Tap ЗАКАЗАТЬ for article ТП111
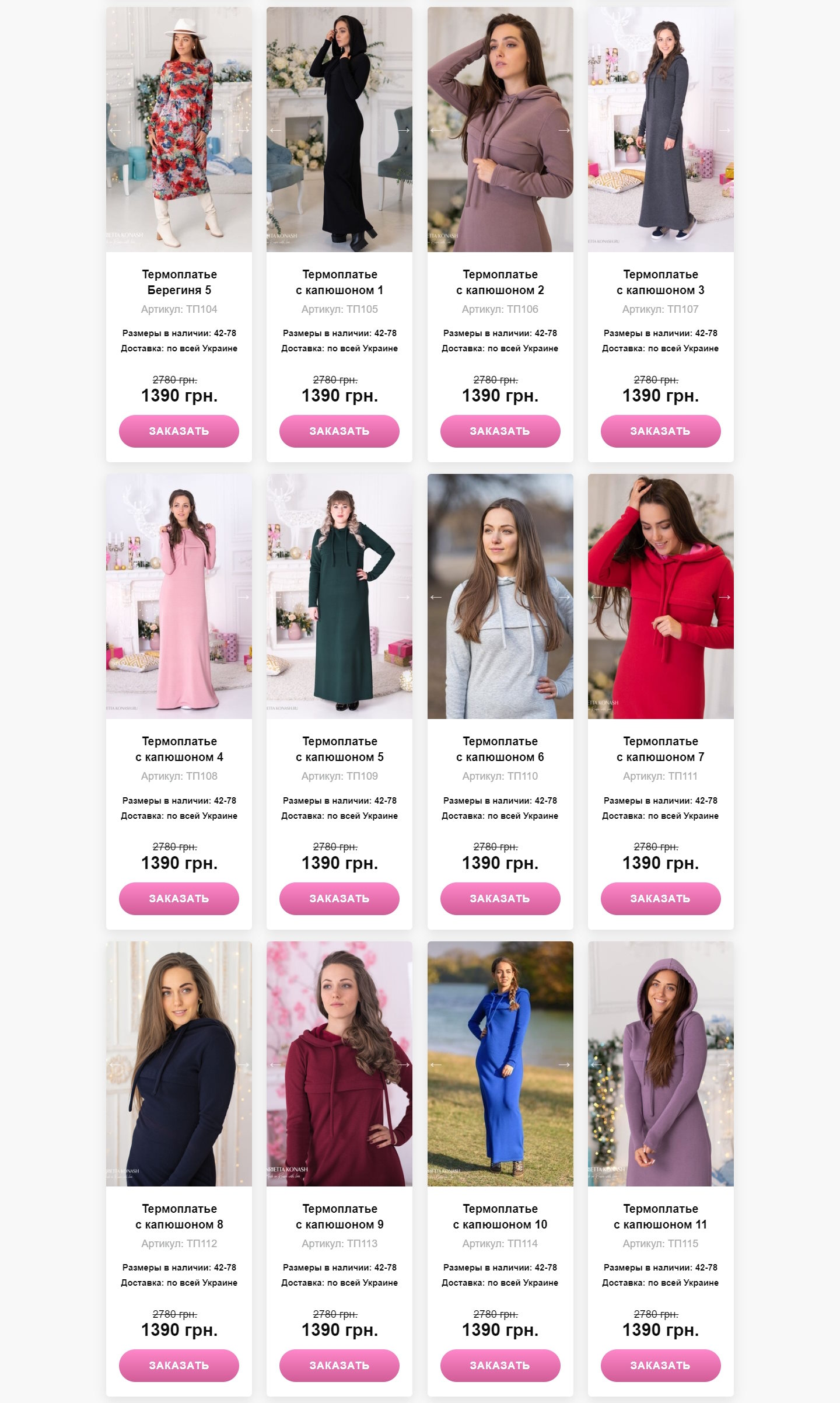Image resolution: width=840 pixels, height=1403 pixels. [x=660, y=899]
